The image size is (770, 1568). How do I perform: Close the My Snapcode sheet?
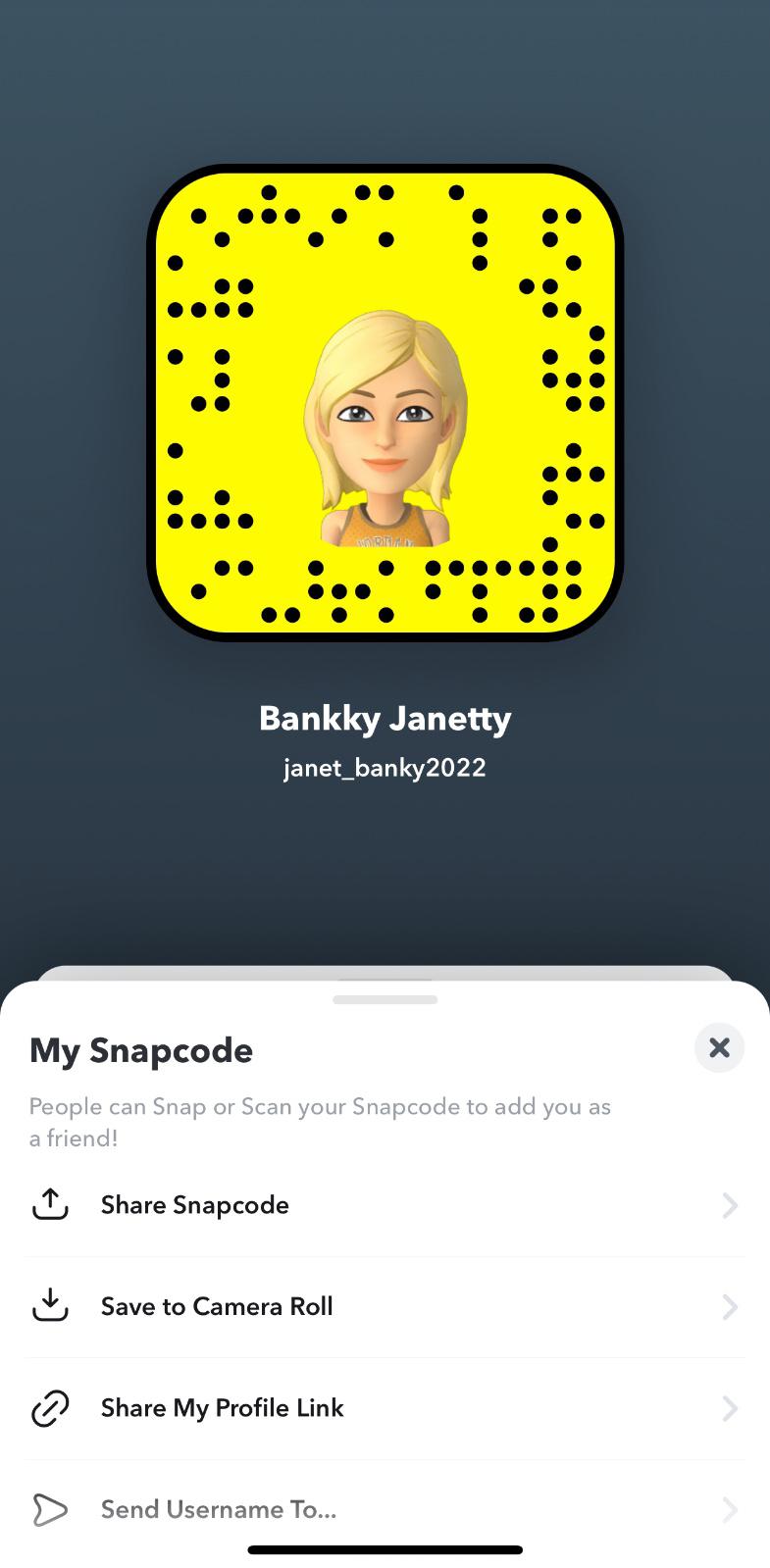click(719, 1047)
